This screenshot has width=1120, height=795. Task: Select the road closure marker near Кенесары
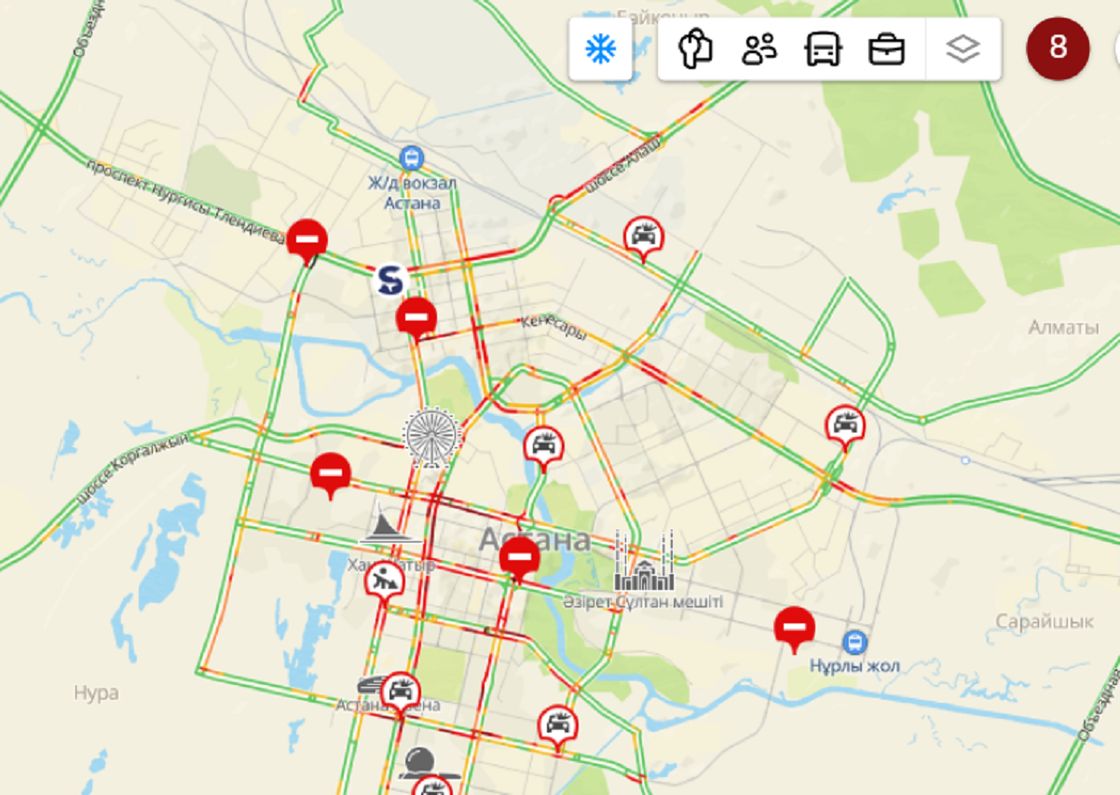(416, 318)
